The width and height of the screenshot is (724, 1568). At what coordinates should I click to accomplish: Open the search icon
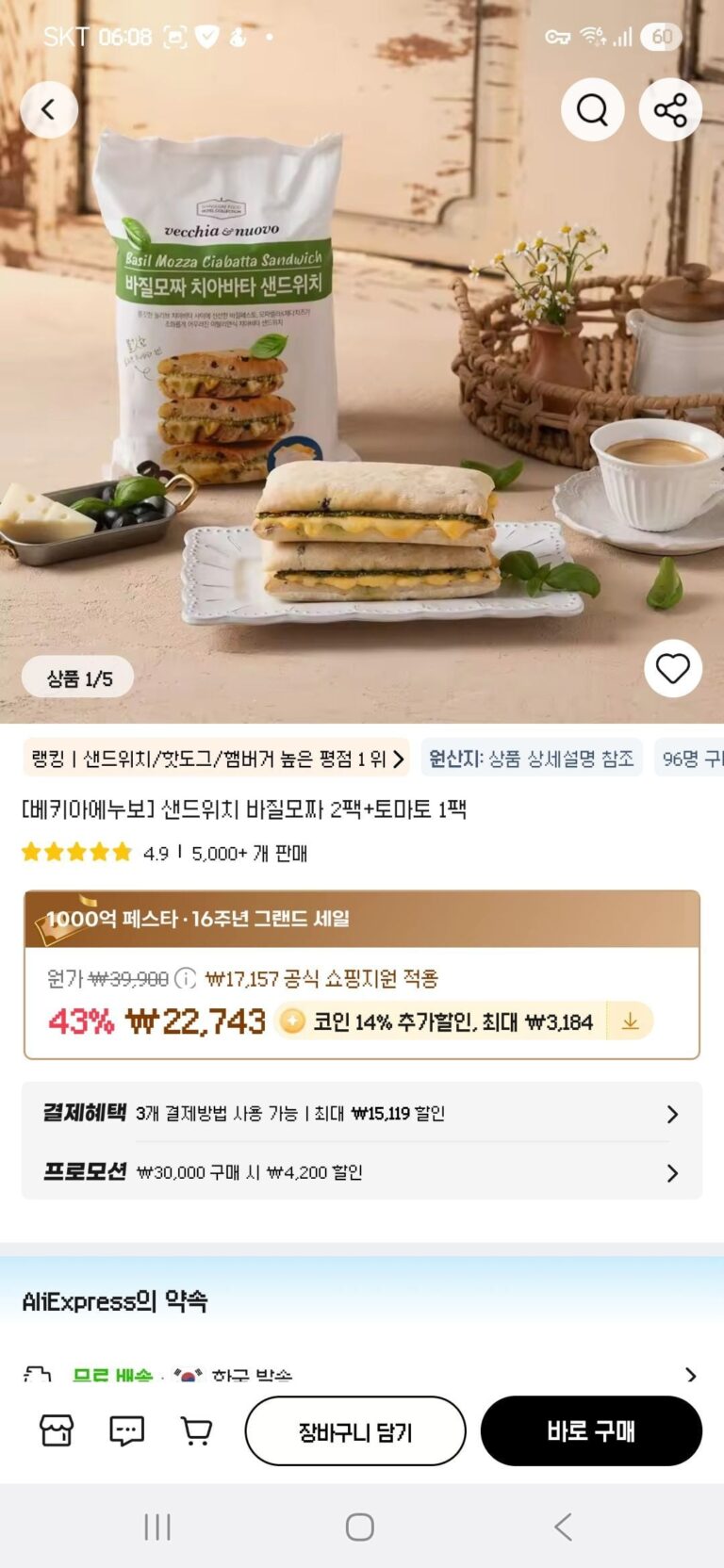(x=592, y=110)
